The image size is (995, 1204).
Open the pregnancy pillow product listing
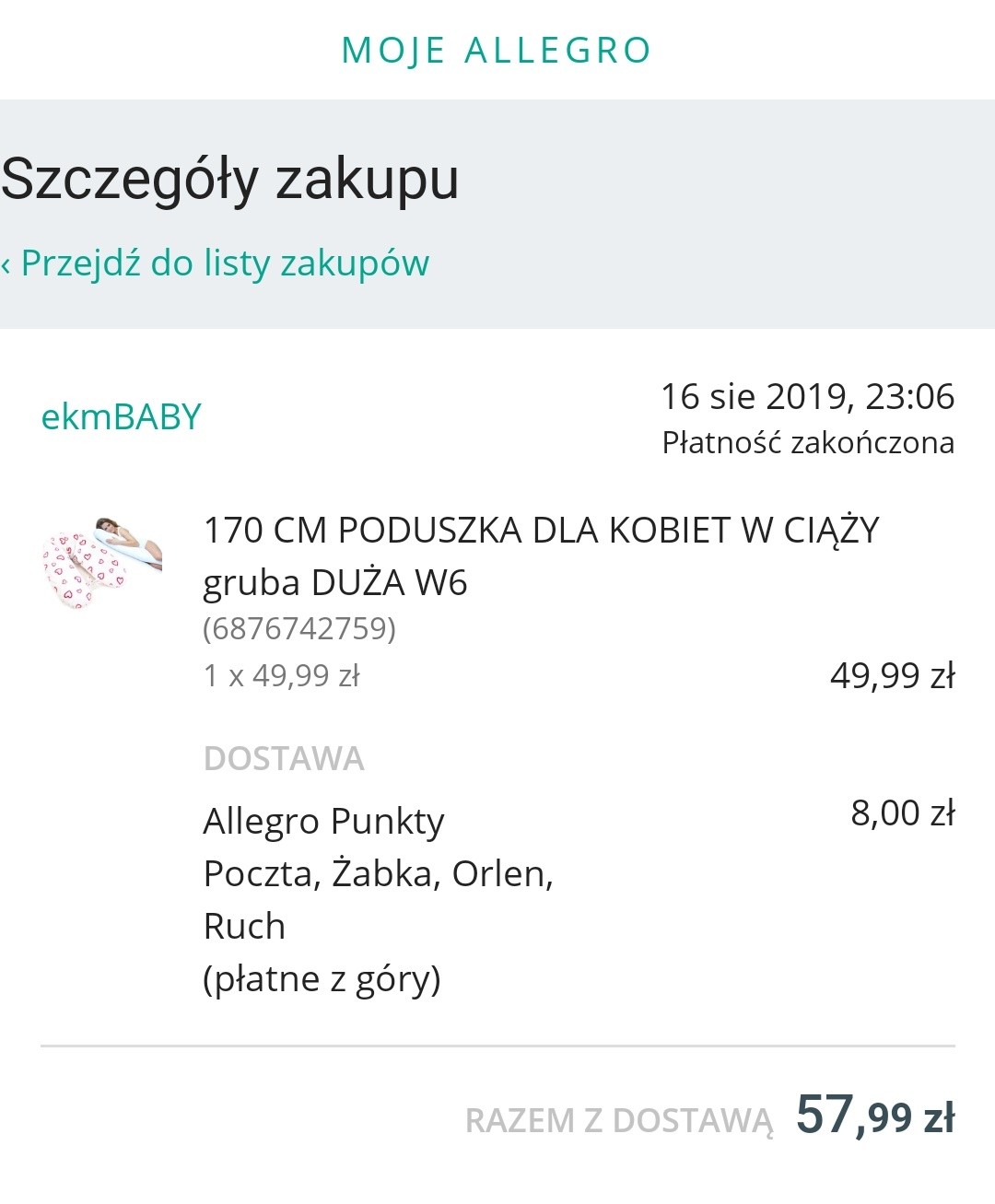pos(541,555)
